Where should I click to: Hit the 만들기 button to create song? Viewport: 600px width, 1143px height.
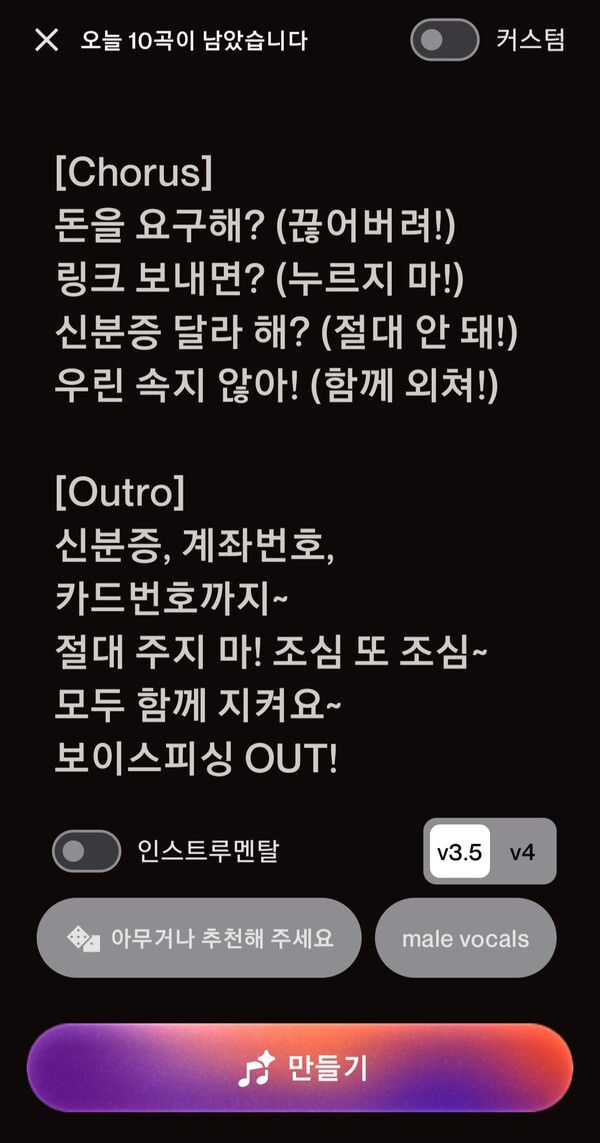point(300,1068)
